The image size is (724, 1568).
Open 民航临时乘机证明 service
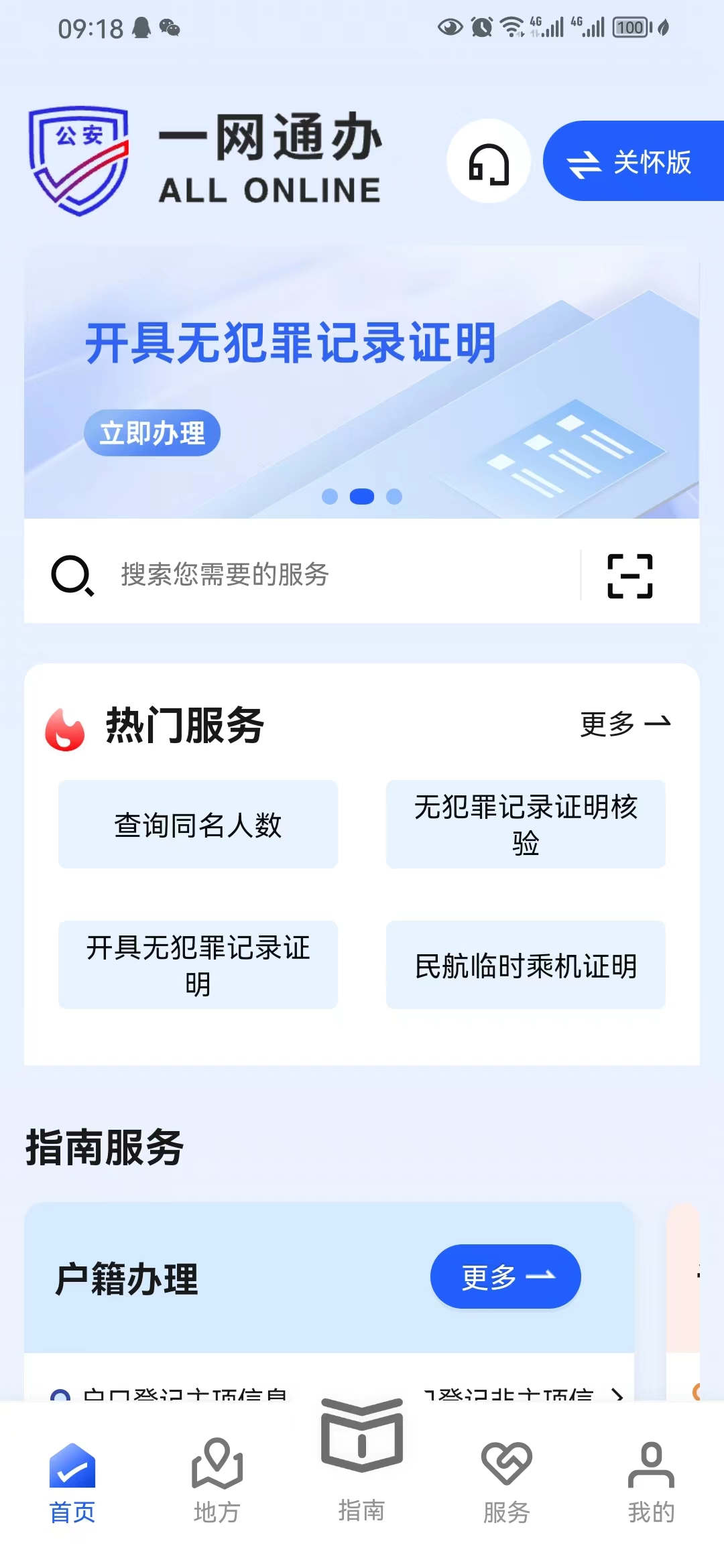coord(526,965)
